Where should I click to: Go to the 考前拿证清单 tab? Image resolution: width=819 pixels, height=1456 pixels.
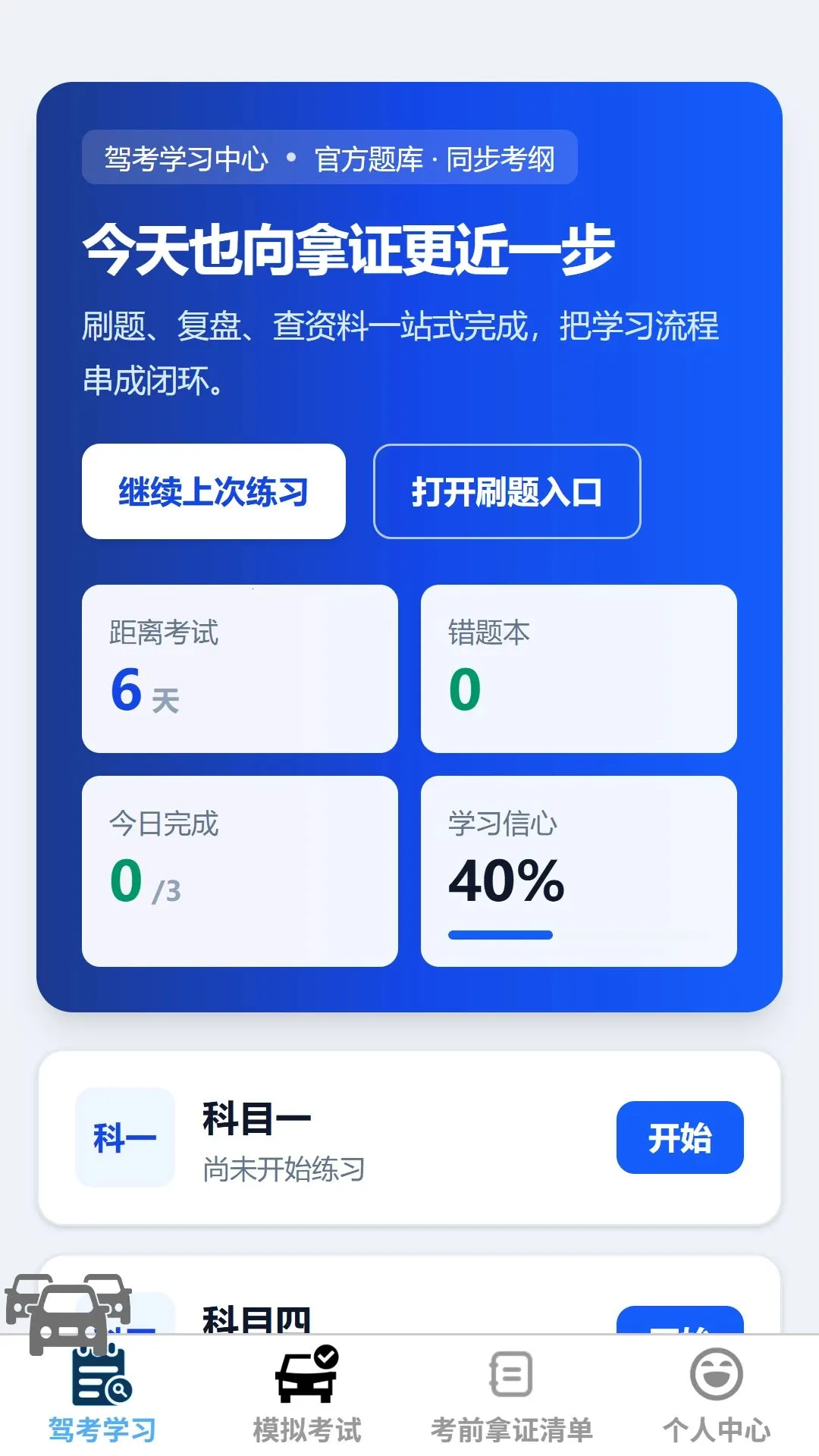tap(512, 1395)
